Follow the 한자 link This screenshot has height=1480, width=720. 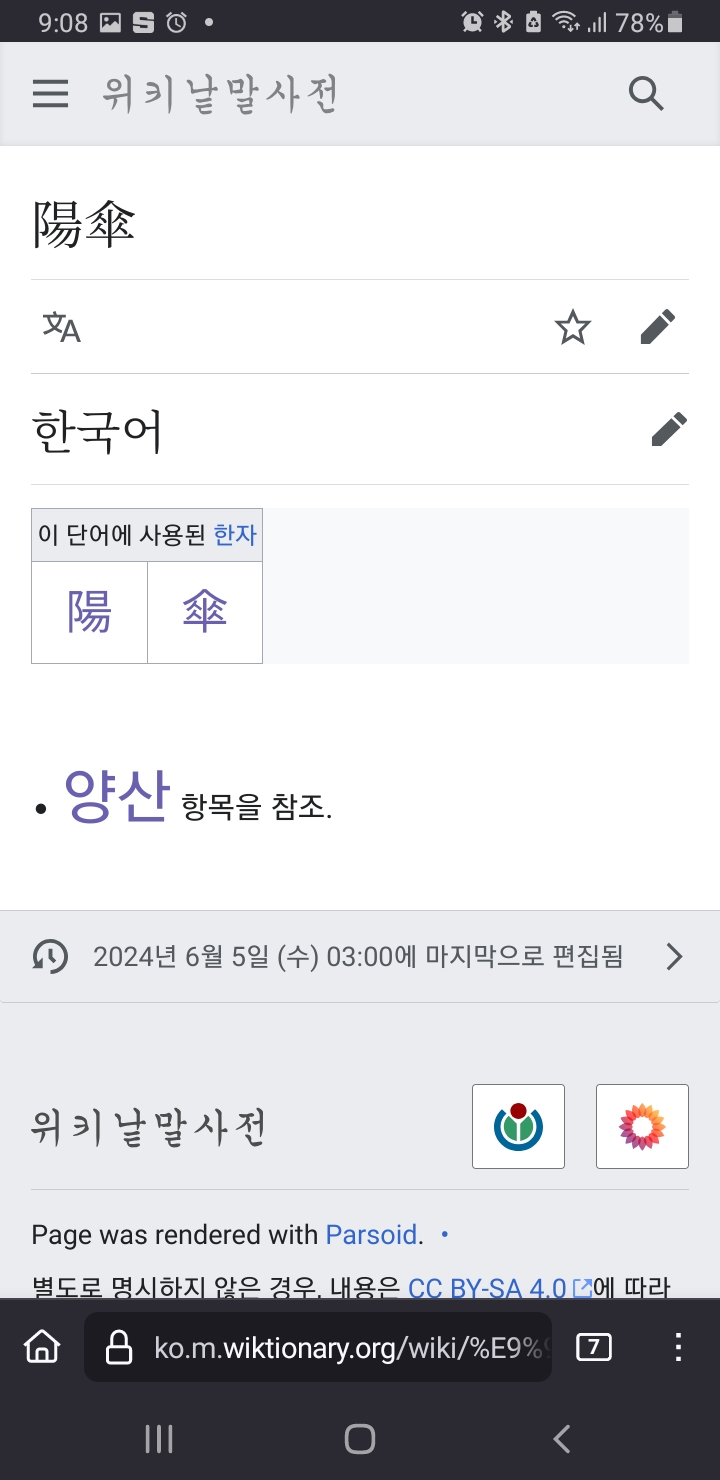(236, 535)
